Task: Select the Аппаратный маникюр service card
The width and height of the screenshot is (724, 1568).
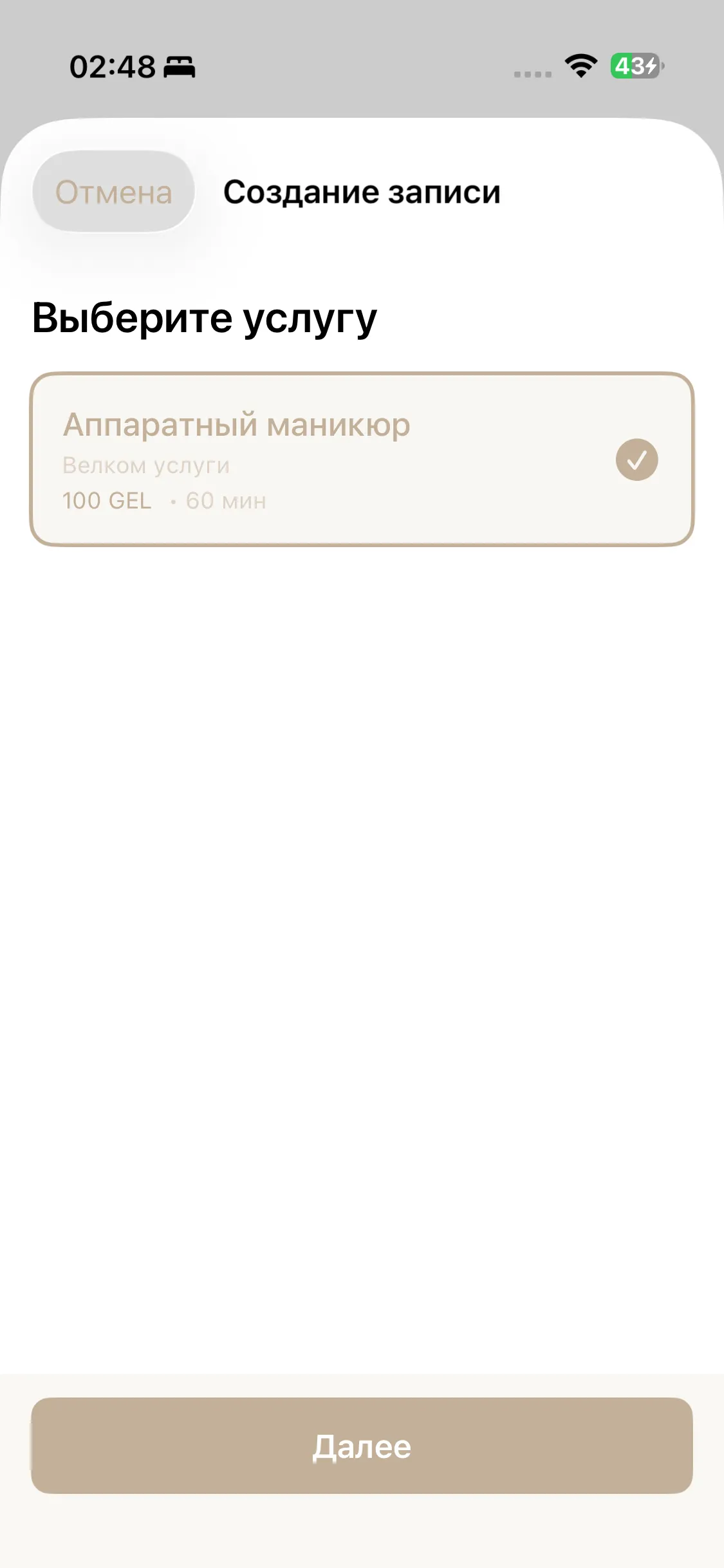Action: 362,460
